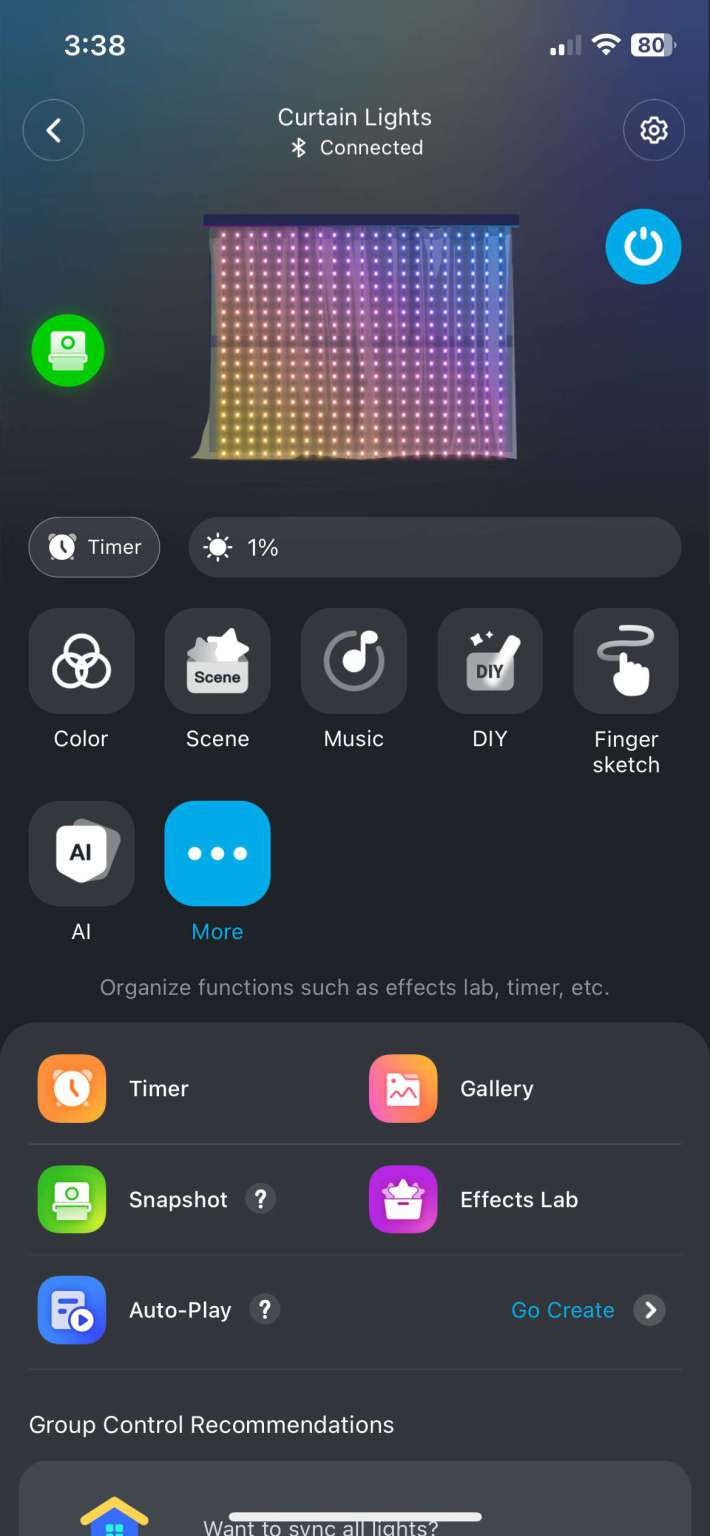Tap the More functions button
The image size is (710, 1536).
[x=217, y=853]
